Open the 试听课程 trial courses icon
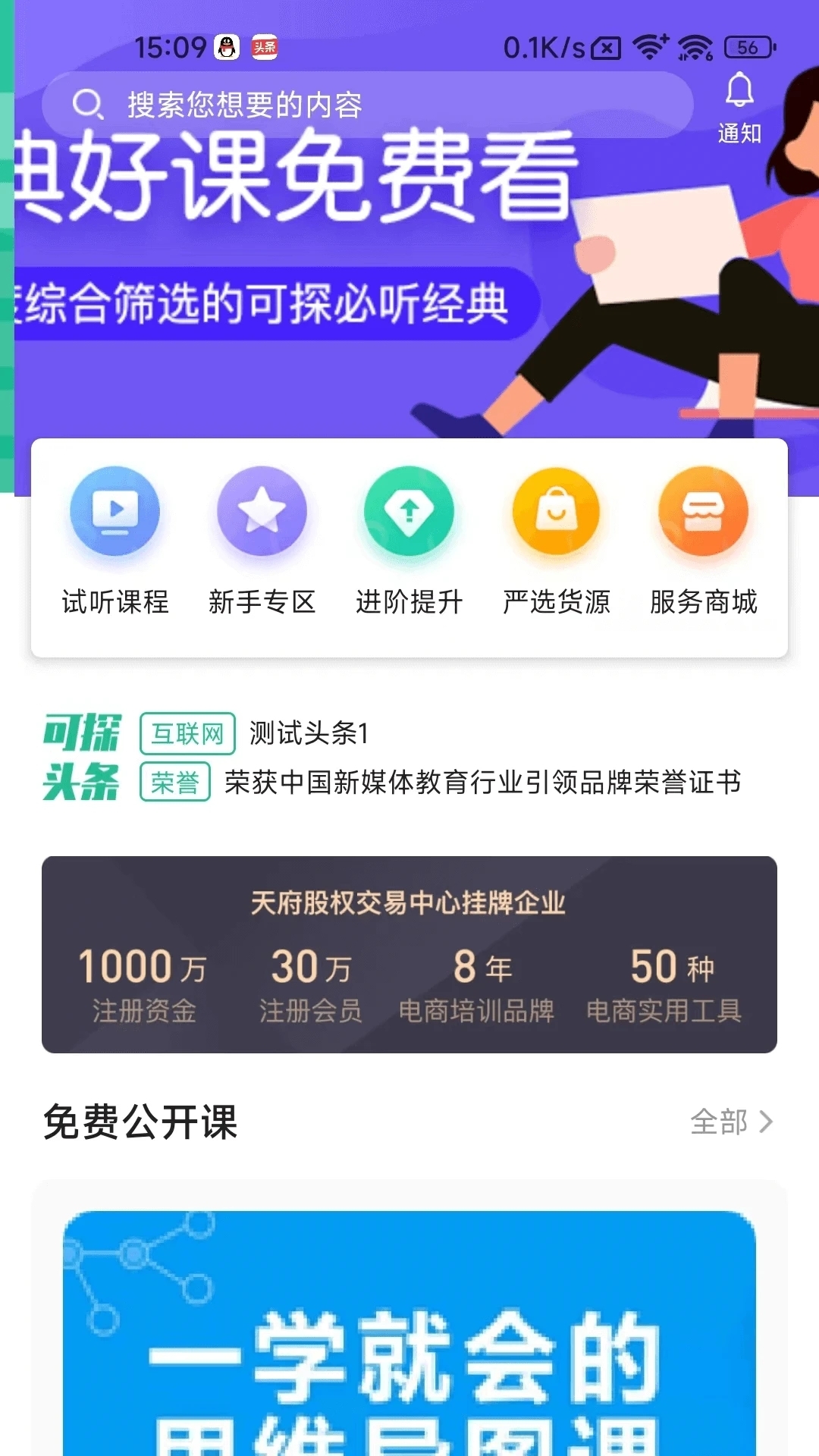The width and height of the screenshot is (819, 1456). (x=115, y=511)
